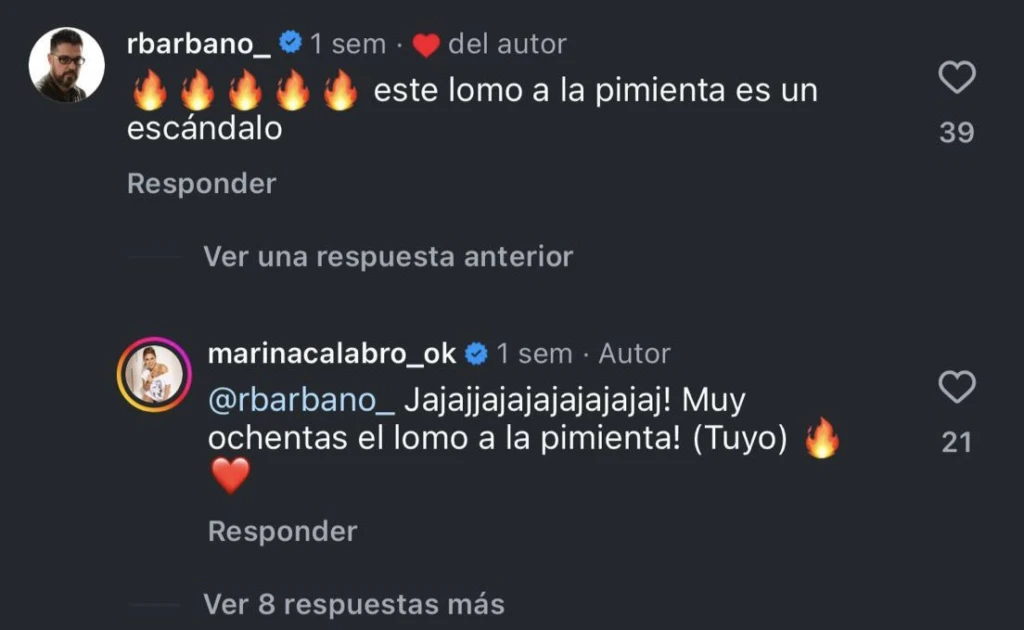Viewport: 1024px width, 630px height.
Task: Open marinacalabro_ok's profile picture
Action: tap(154, 375)
